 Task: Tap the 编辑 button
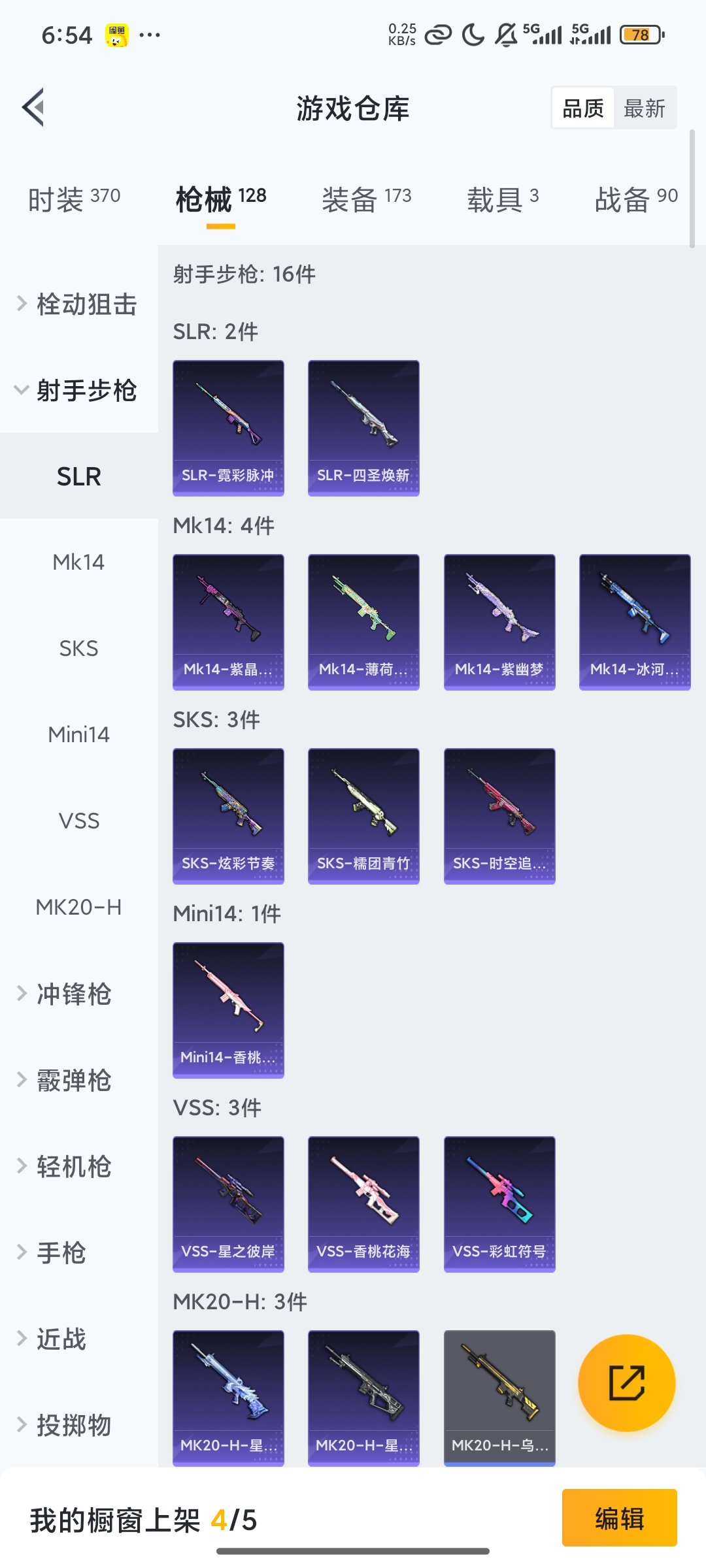pos(619,1518)
